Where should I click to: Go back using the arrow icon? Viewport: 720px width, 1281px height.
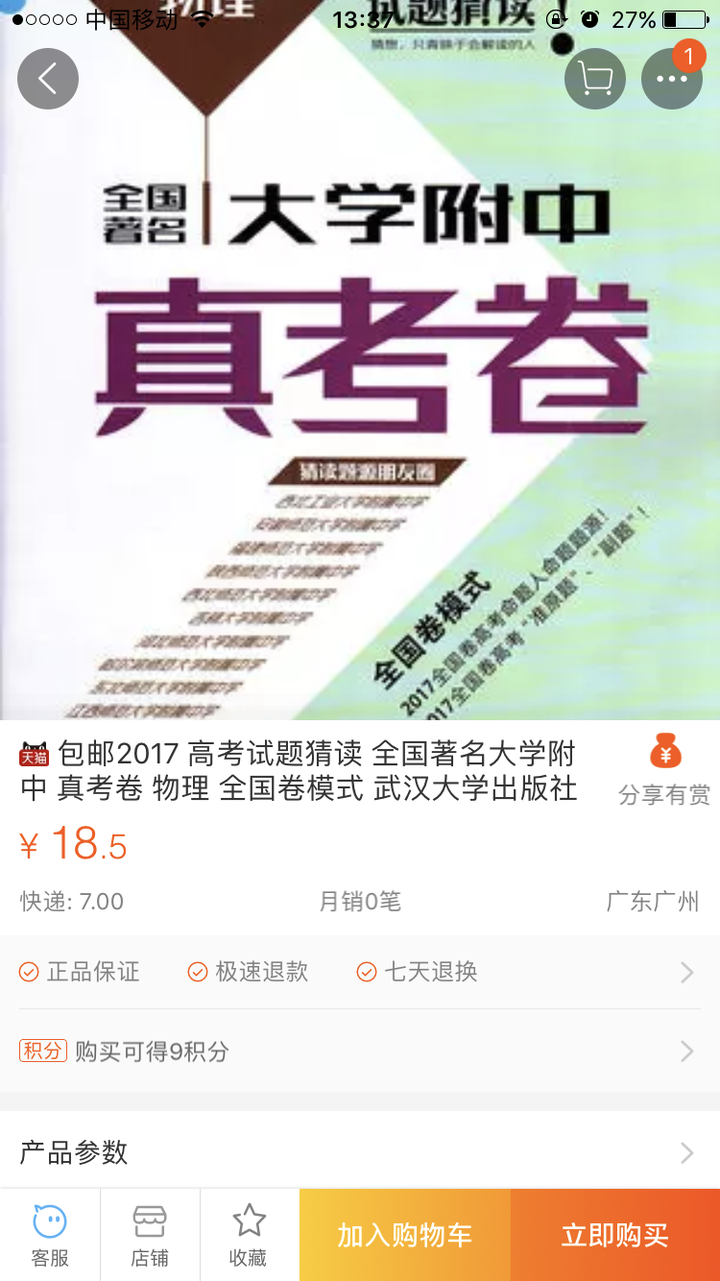pyautogui.click(x=48, y=78)
